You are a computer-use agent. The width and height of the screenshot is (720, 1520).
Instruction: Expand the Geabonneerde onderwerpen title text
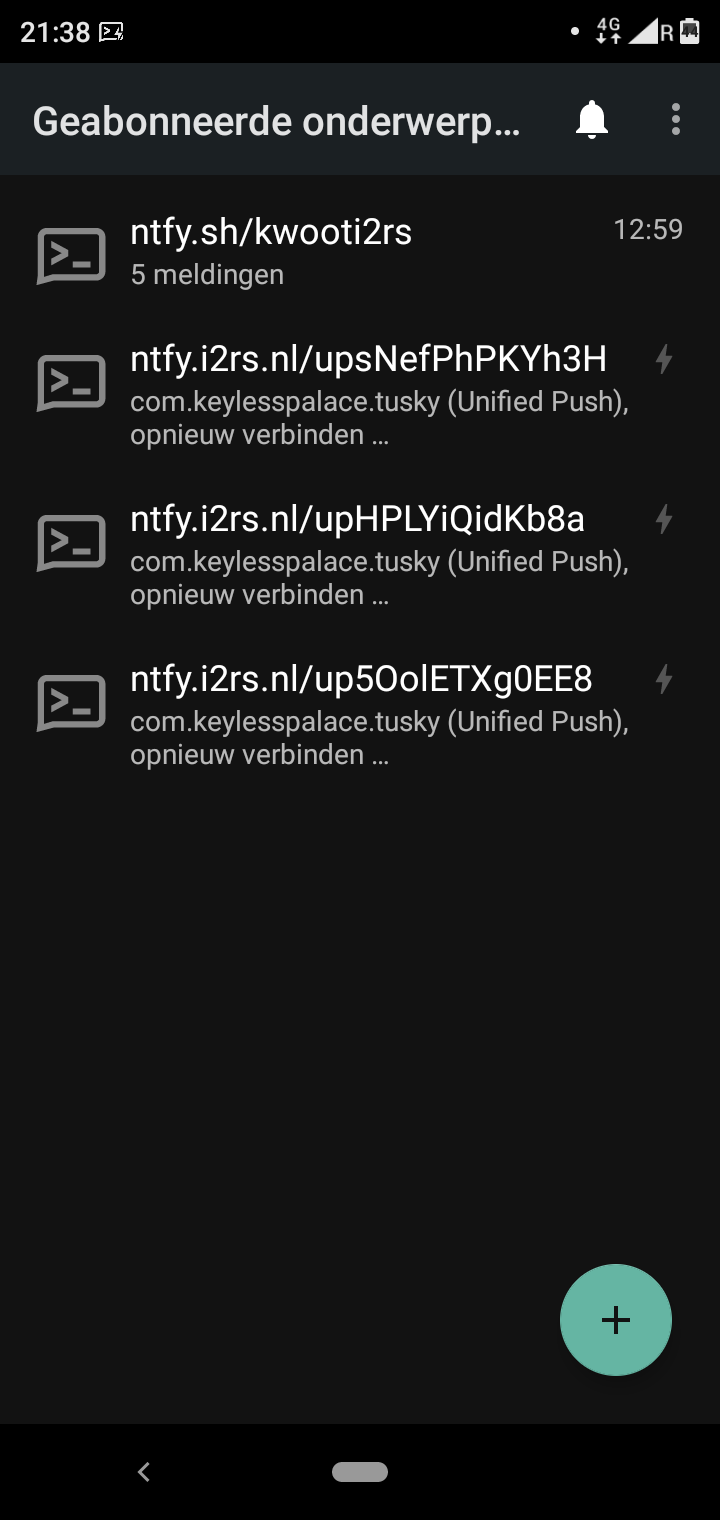276,119
